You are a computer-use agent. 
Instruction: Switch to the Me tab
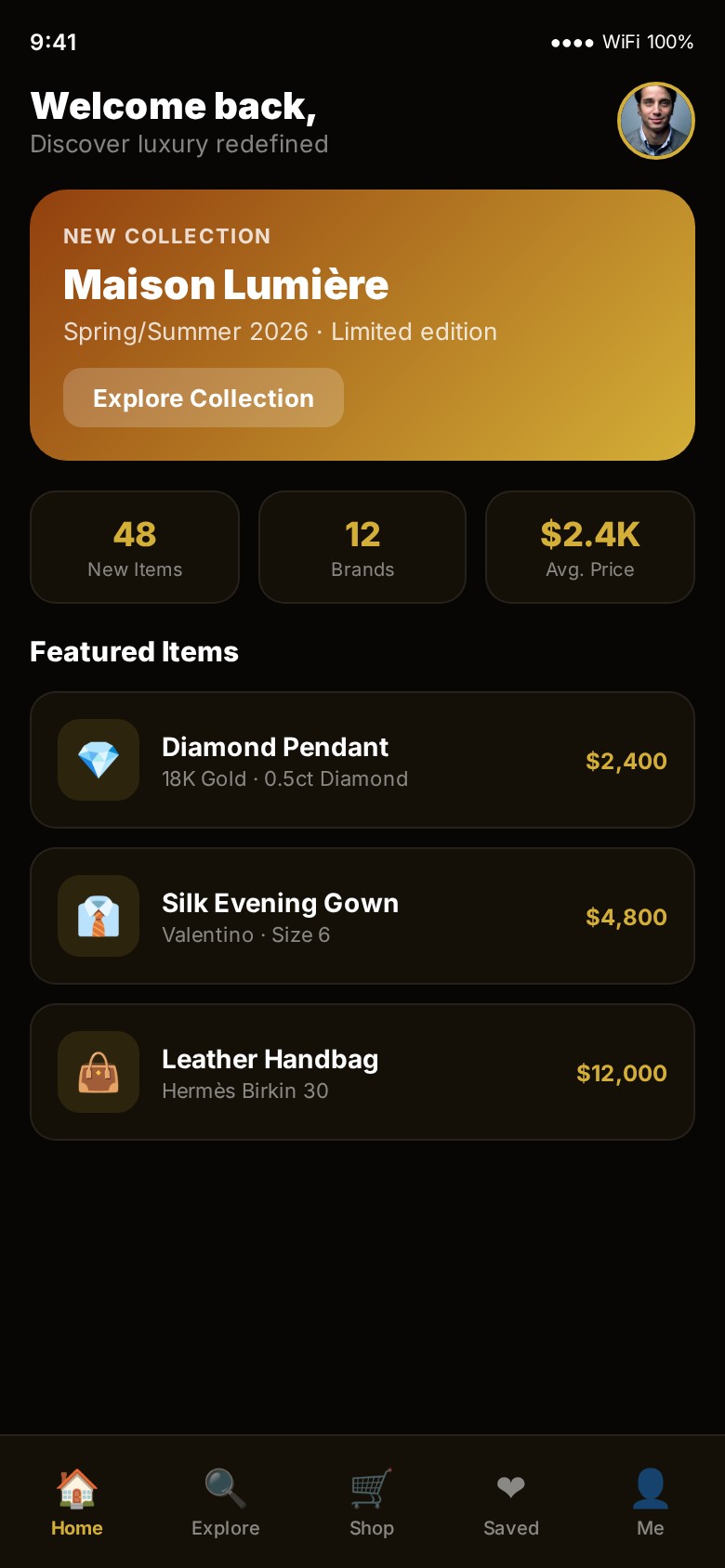coord(651,1501)
